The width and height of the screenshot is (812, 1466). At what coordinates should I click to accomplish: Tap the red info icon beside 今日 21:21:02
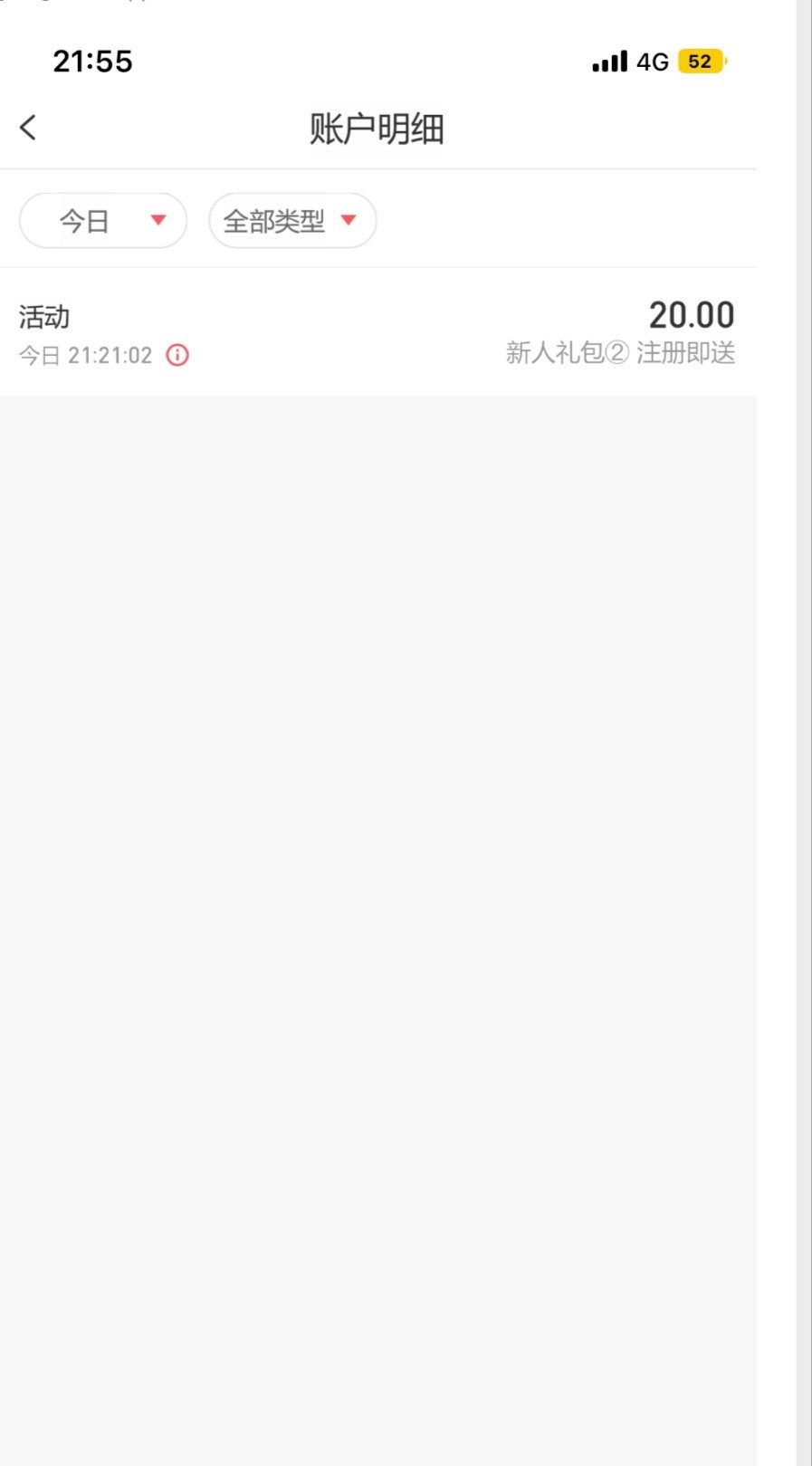[177, 355]
